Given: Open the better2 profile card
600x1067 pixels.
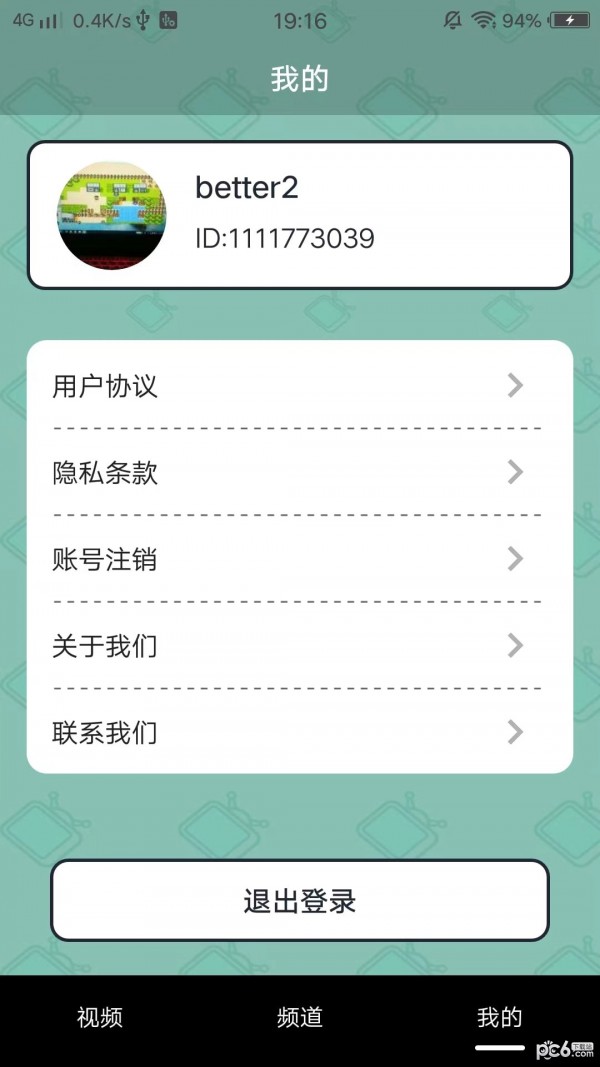Looking at the screenshot, I should coord(300,215).
